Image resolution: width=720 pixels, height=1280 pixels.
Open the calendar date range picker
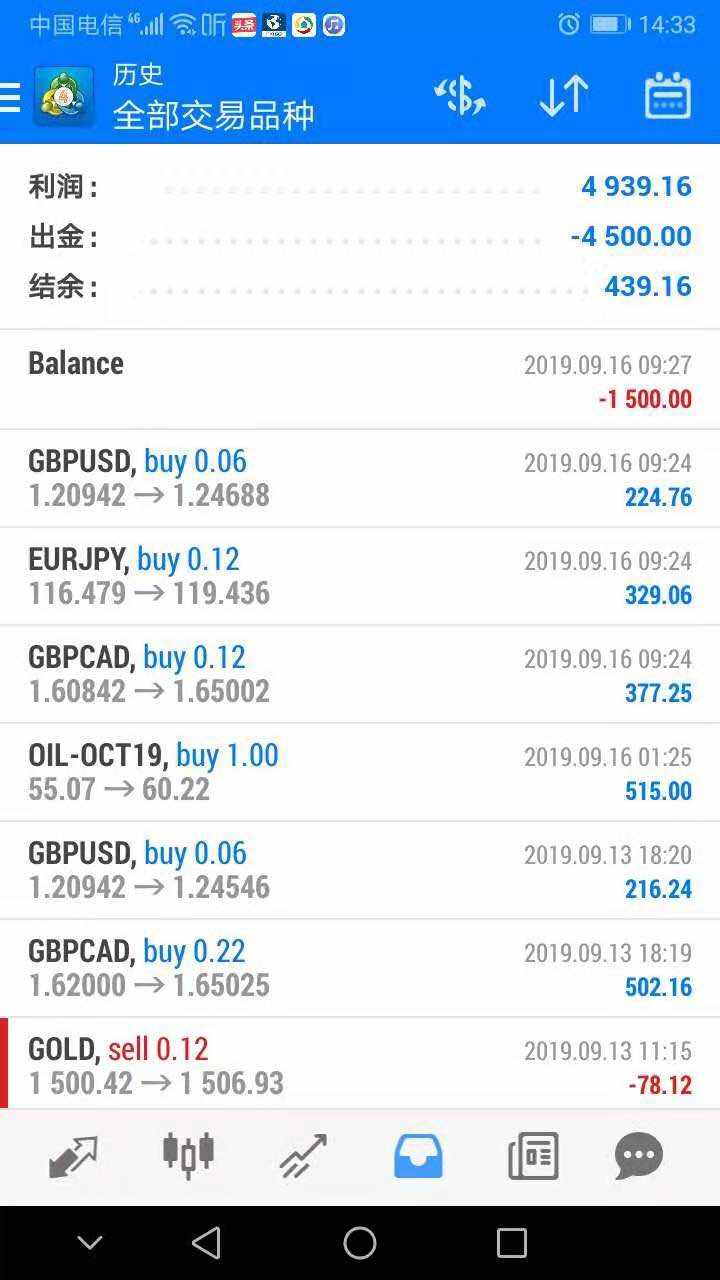click(x=667, y=97)
